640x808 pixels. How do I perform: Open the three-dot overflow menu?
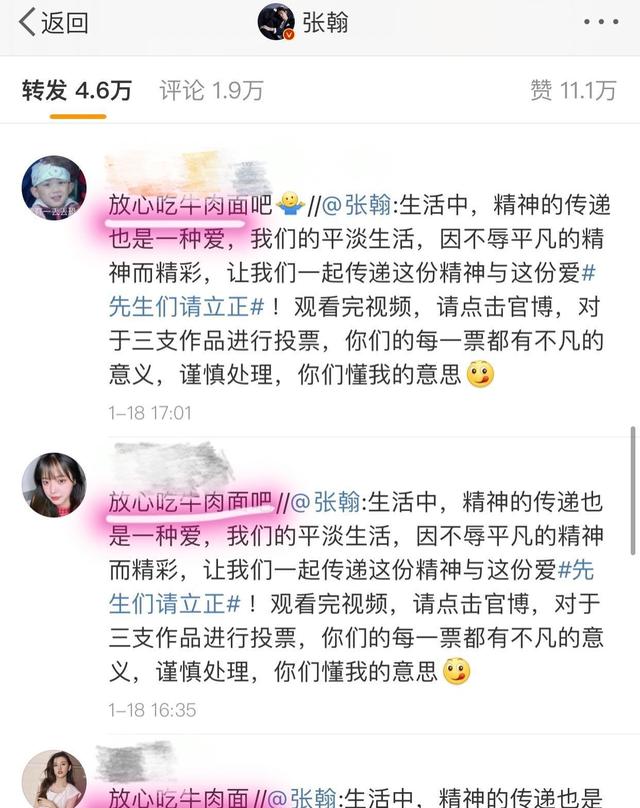(600, 22)
